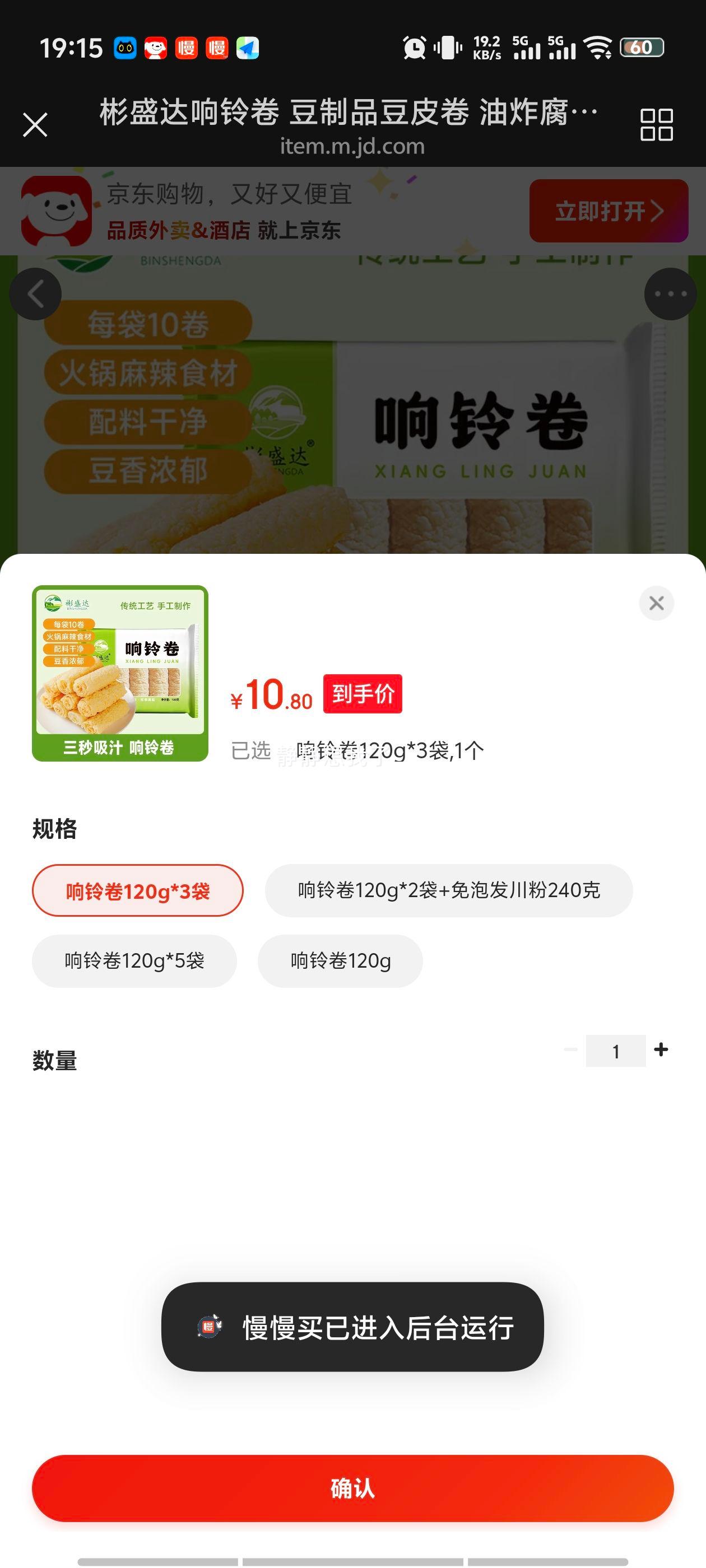The image size is (706, 1568).
Task: Tap 立即打开 to open the JD app
Action: [x=607, y=211]
